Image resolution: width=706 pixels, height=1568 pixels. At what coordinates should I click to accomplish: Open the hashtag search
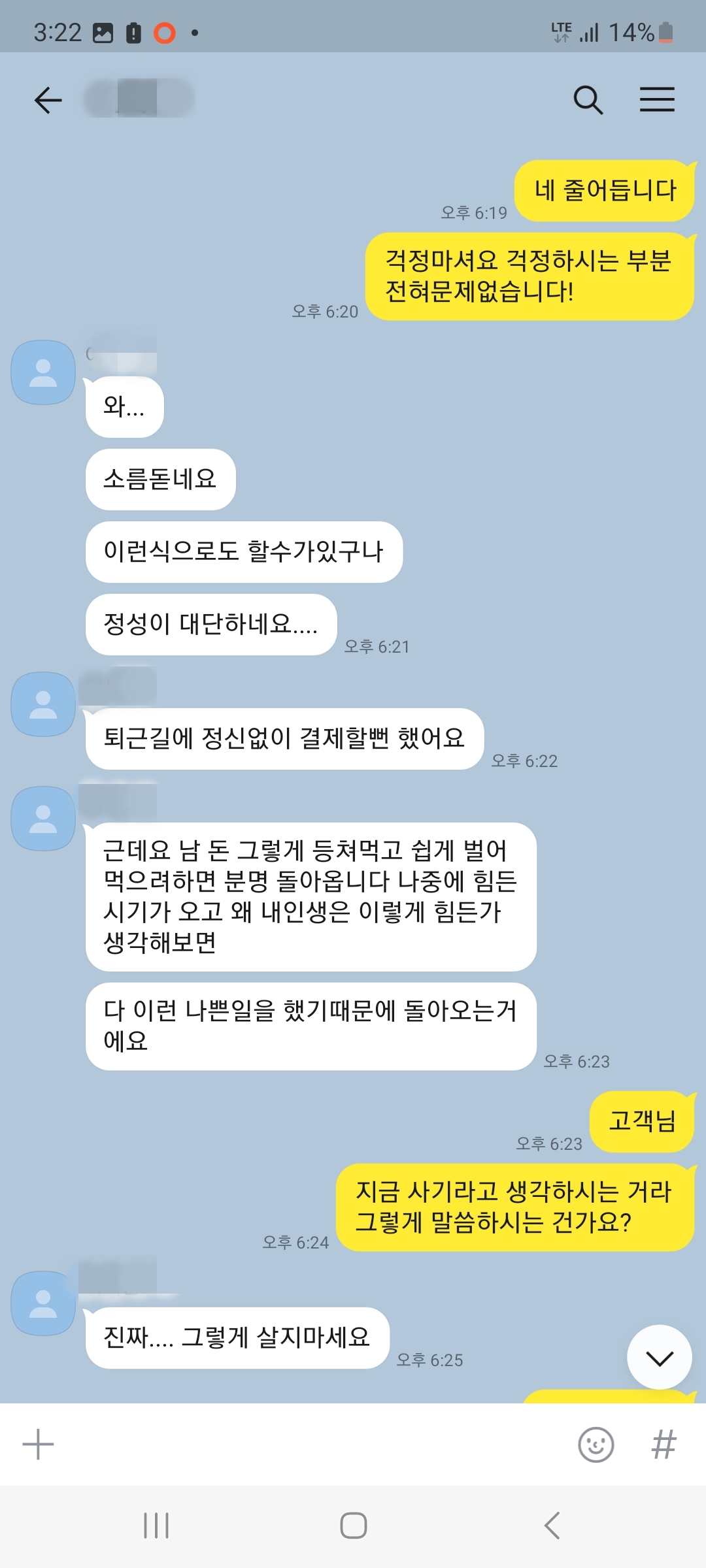pyautogui.click(x=664, y=1445)
